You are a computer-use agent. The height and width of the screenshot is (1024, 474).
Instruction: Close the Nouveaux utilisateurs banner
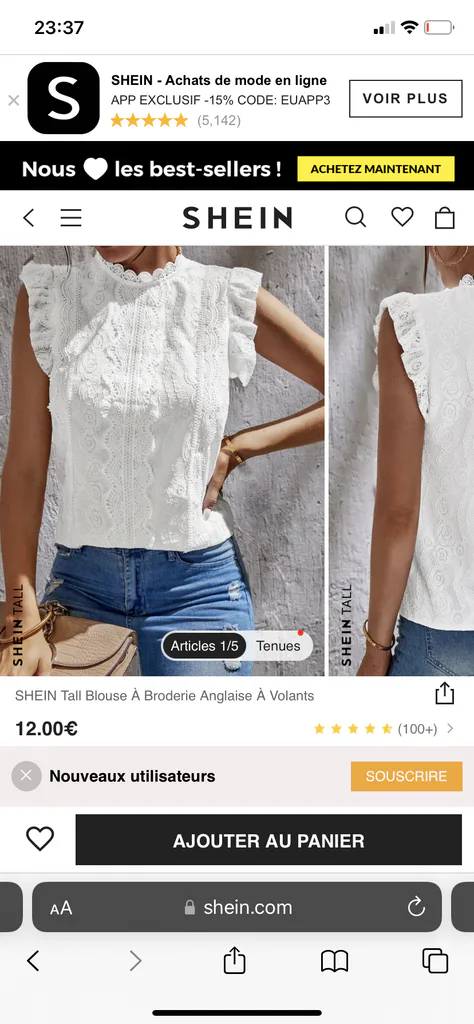26,776
